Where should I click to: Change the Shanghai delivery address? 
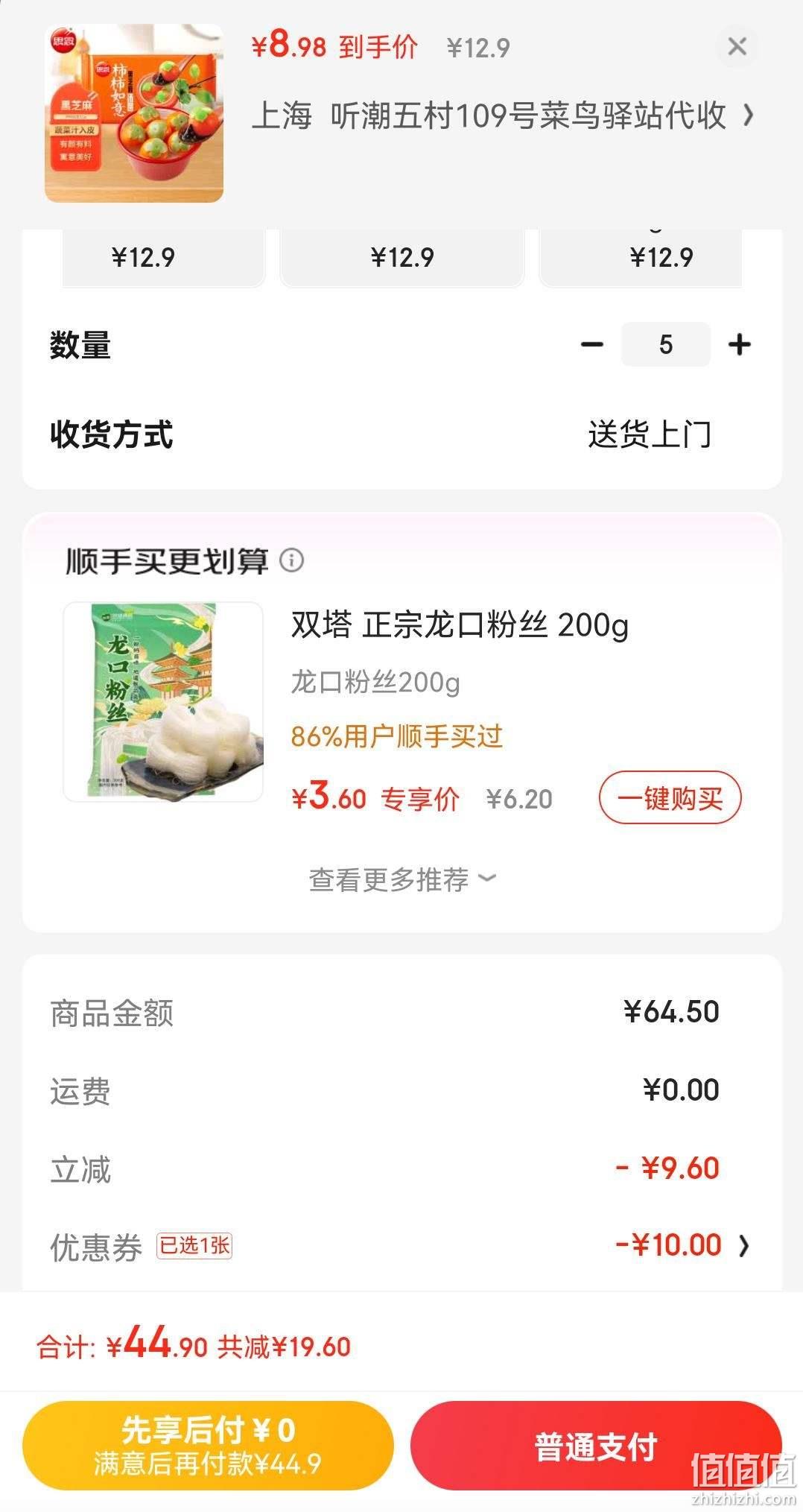coord(503,116)
